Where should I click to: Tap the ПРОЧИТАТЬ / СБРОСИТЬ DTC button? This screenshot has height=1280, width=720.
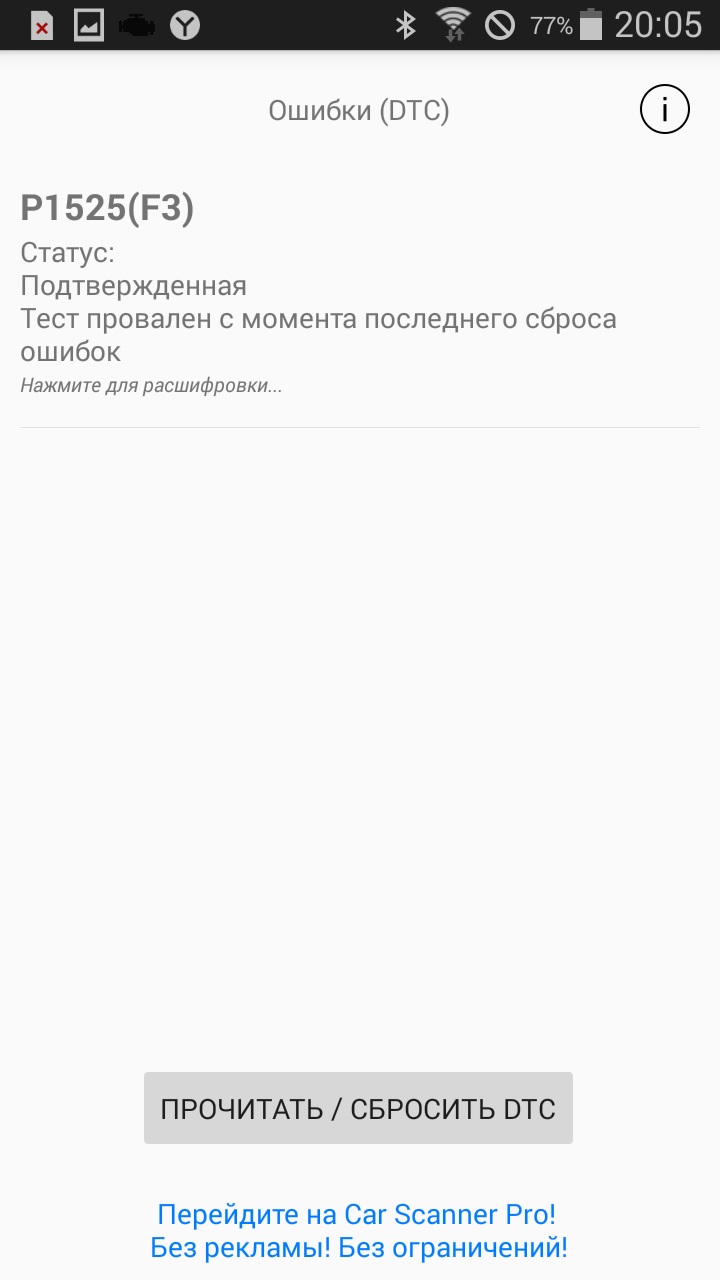[358, 1108]
